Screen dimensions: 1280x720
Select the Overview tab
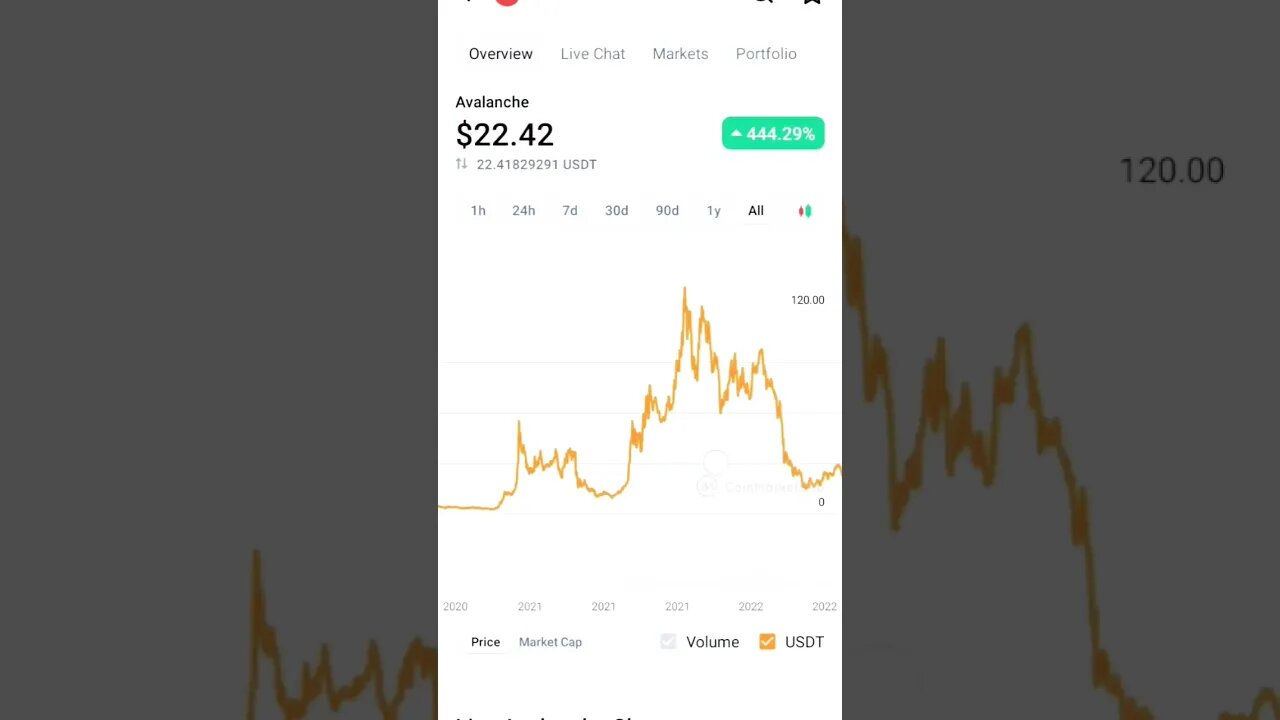[500, 54]
